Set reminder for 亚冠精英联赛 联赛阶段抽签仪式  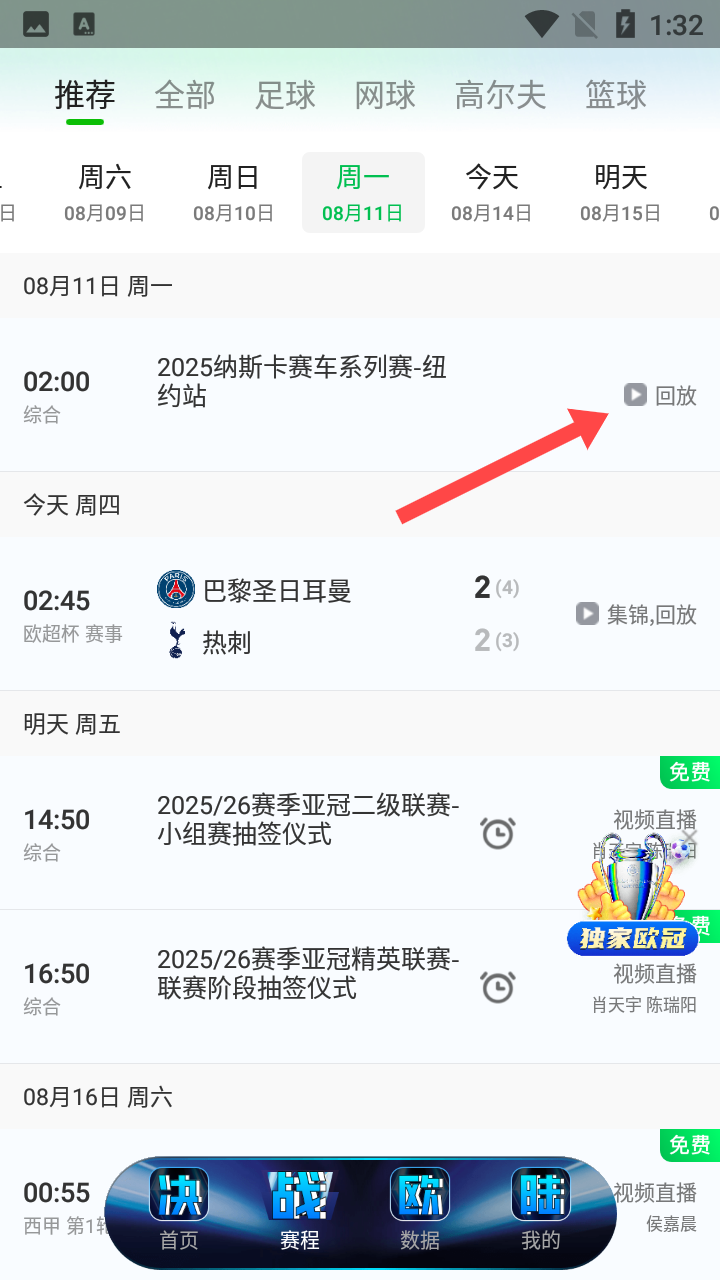pyautogui.click(x=498, y=987)
